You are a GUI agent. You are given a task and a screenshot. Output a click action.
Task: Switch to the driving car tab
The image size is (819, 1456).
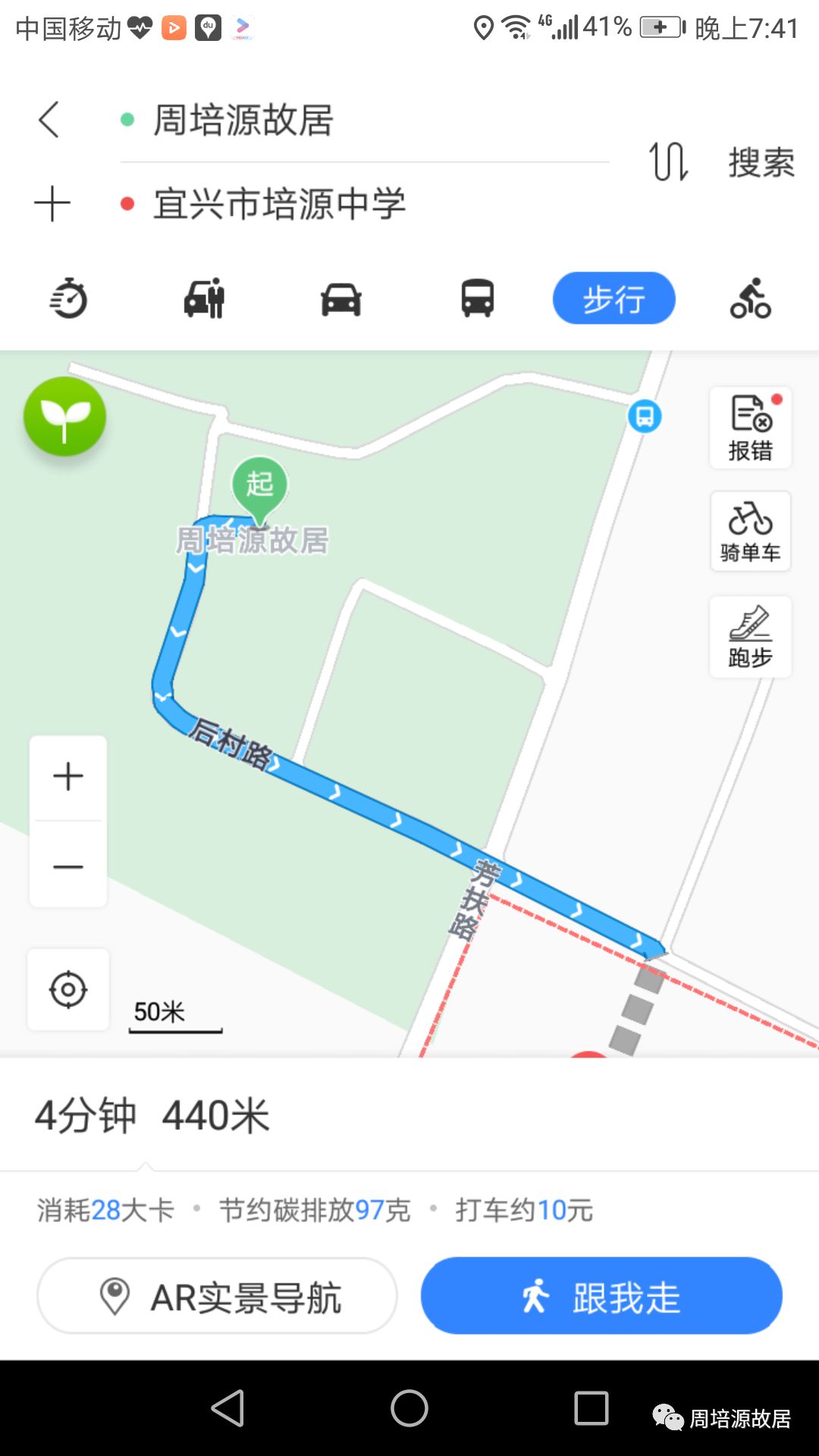(341, 299)
